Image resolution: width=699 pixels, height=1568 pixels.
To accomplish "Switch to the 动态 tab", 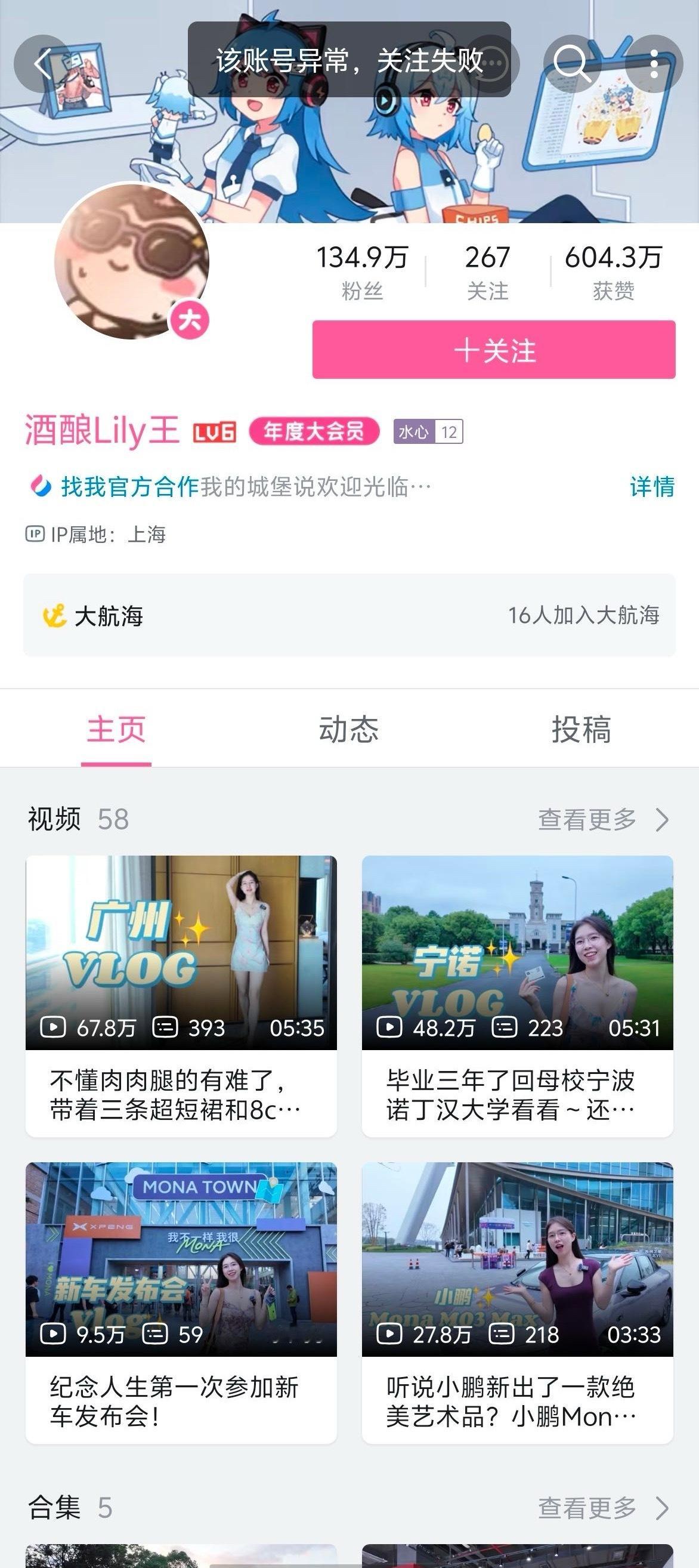I will pyautogui.click(x=348, y=729).
